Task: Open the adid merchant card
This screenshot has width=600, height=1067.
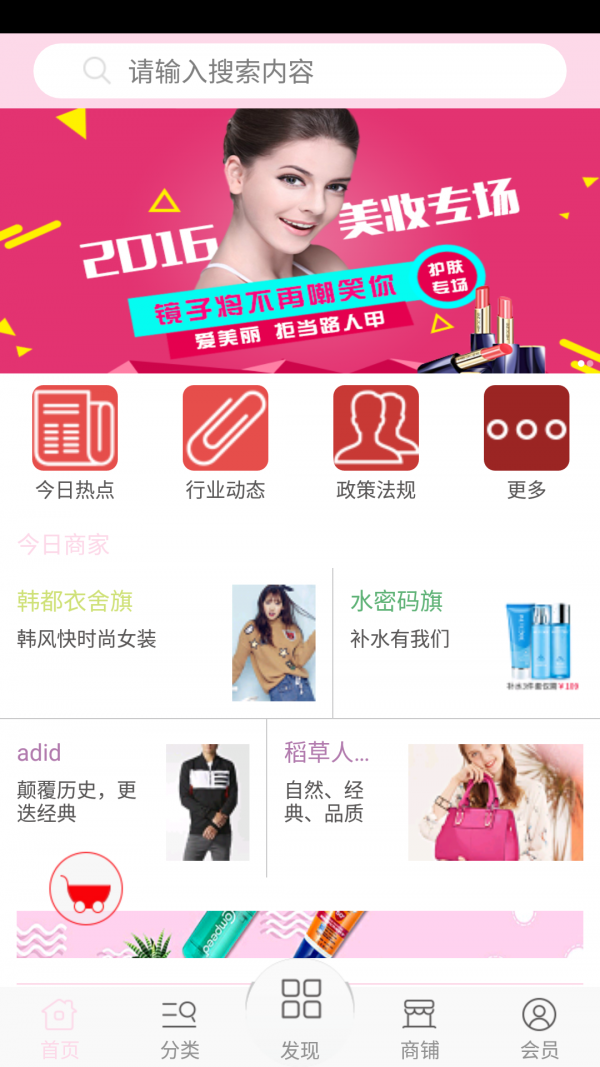Action: coord(133,798)
